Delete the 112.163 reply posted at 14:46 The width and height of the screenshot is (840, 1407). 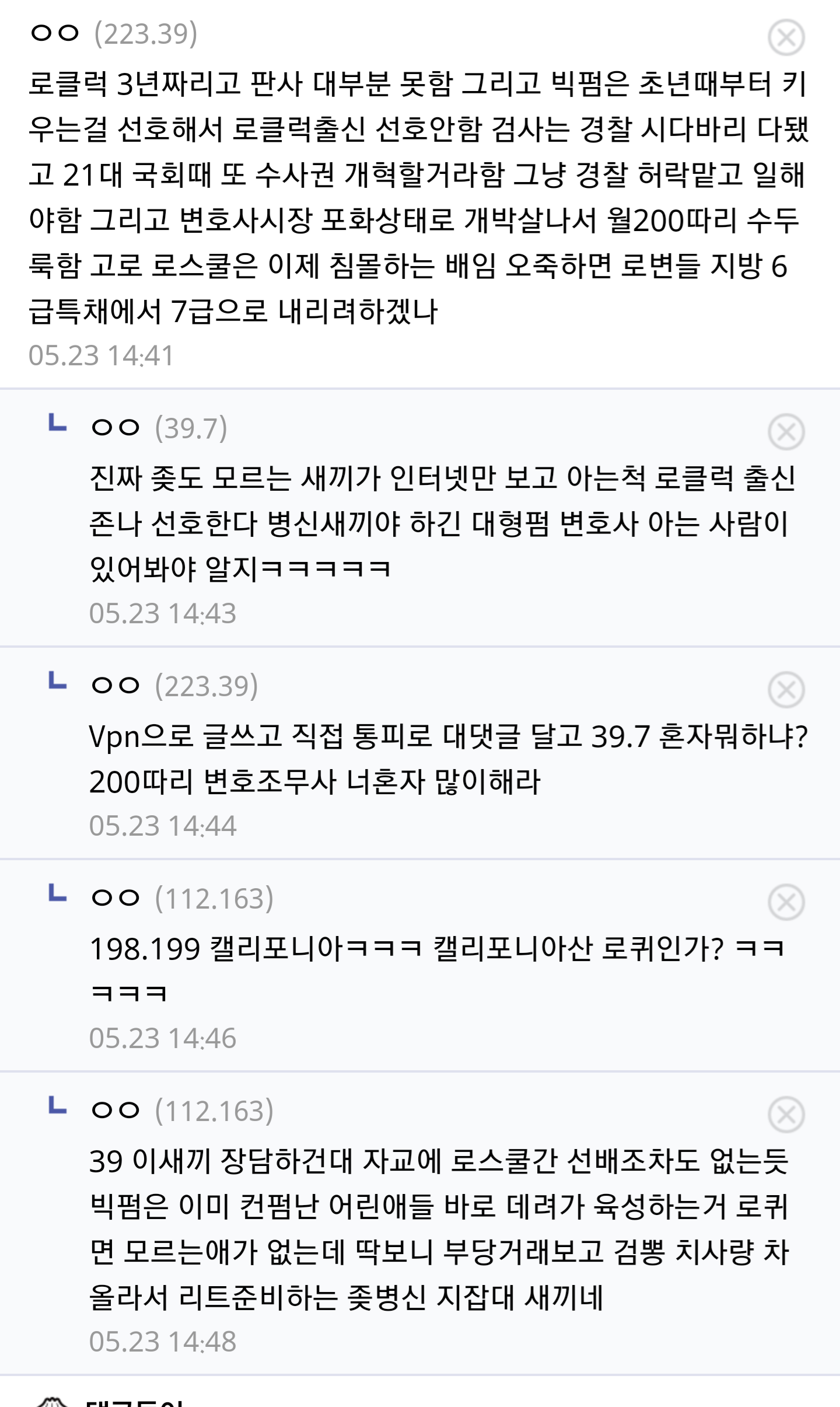tap(786, 902)
